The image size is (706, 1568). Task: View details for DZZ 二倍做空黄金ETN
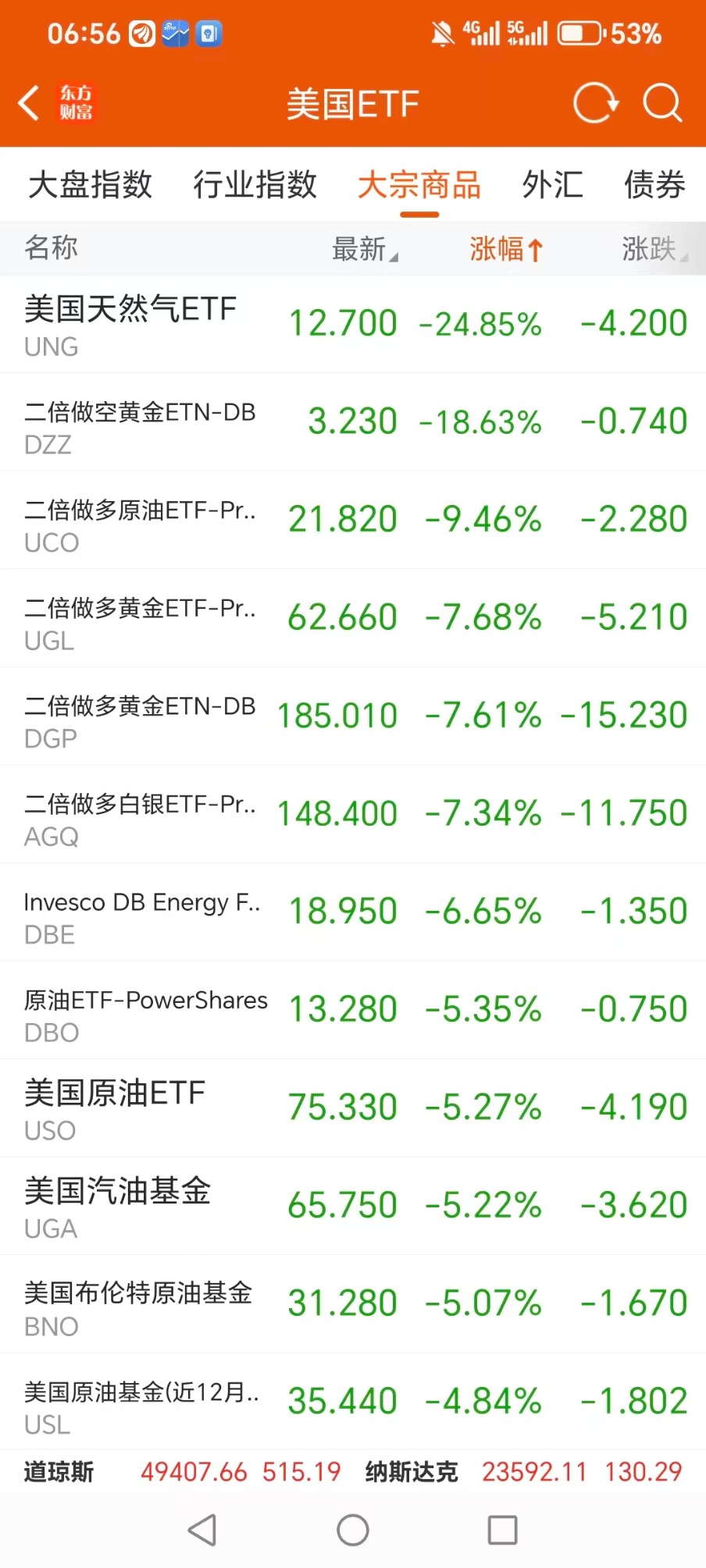pos(139,422)
